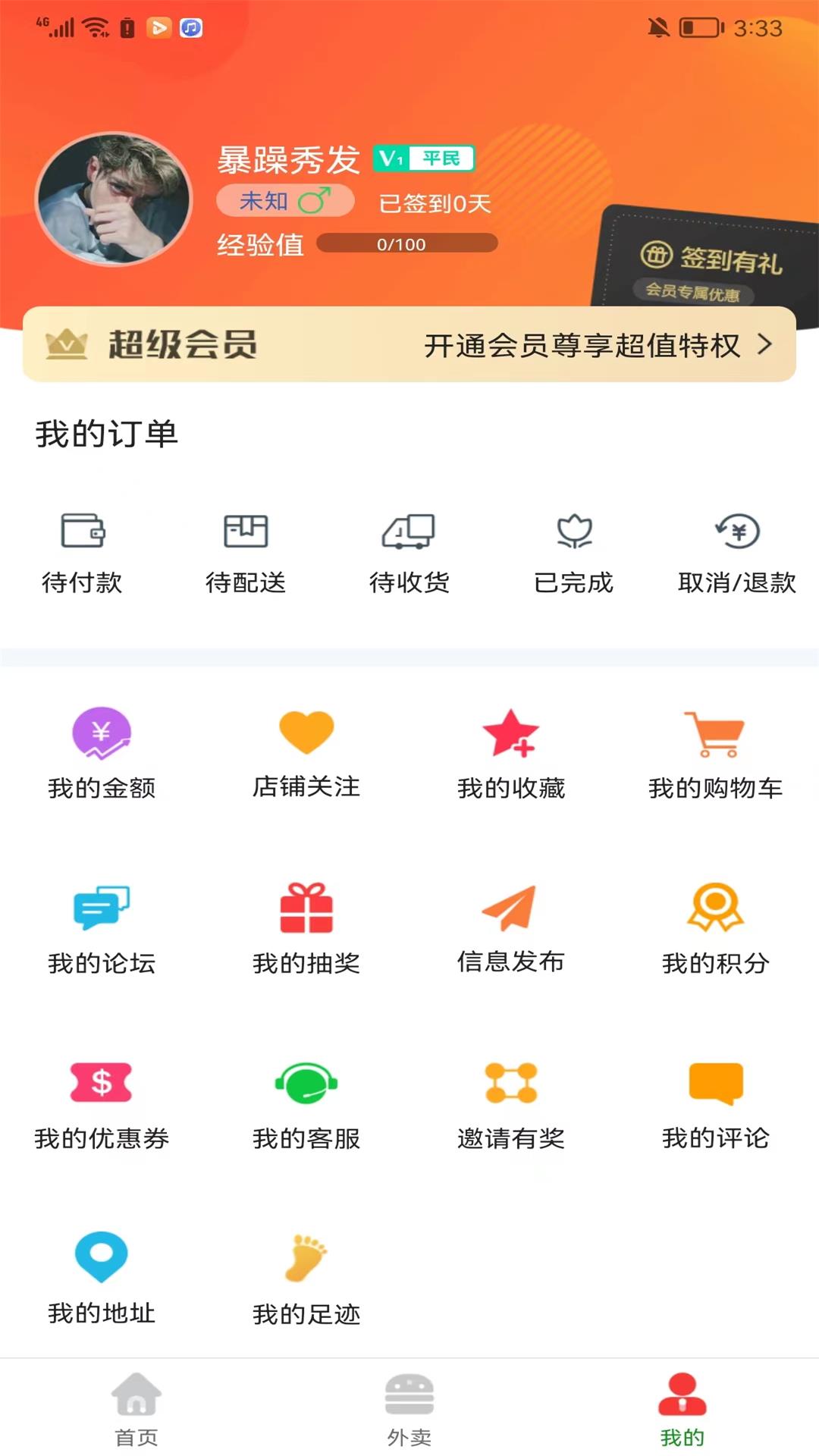
Task: Show 已完成 completed orders
Action: coord(573,550)
